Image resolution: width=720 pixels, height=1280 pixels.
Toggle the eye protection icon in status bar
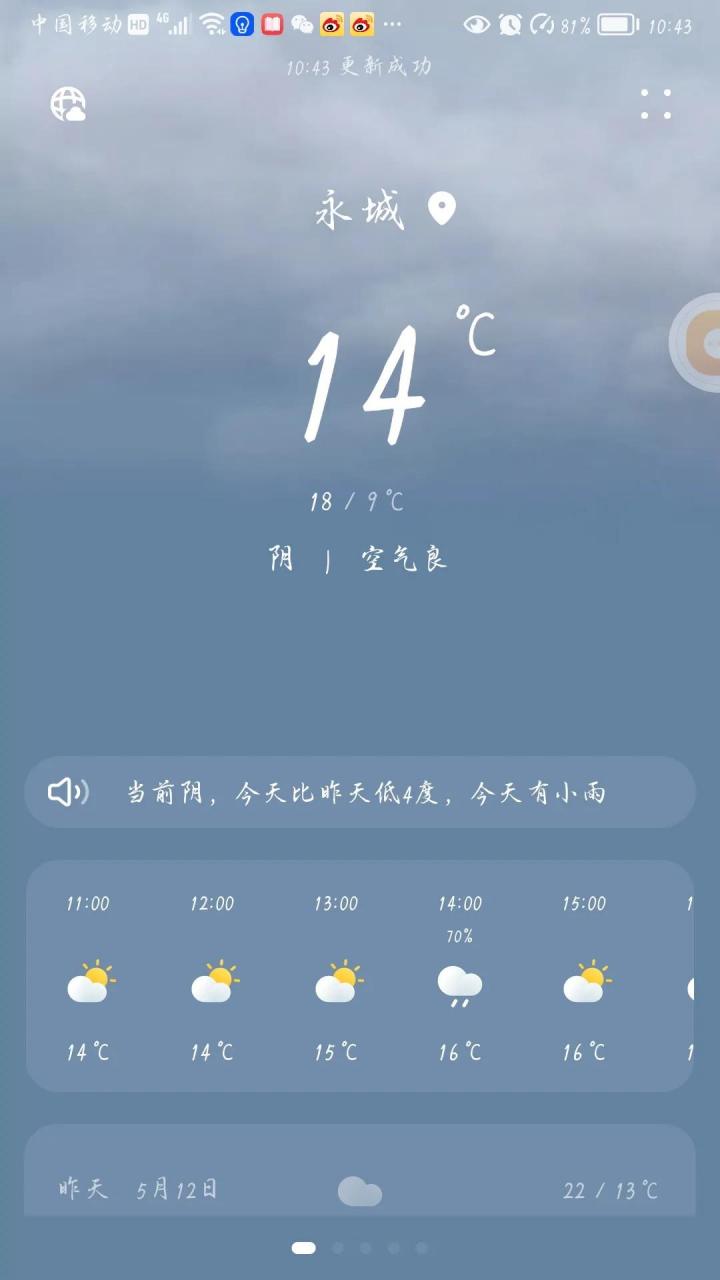coord(478,24)
